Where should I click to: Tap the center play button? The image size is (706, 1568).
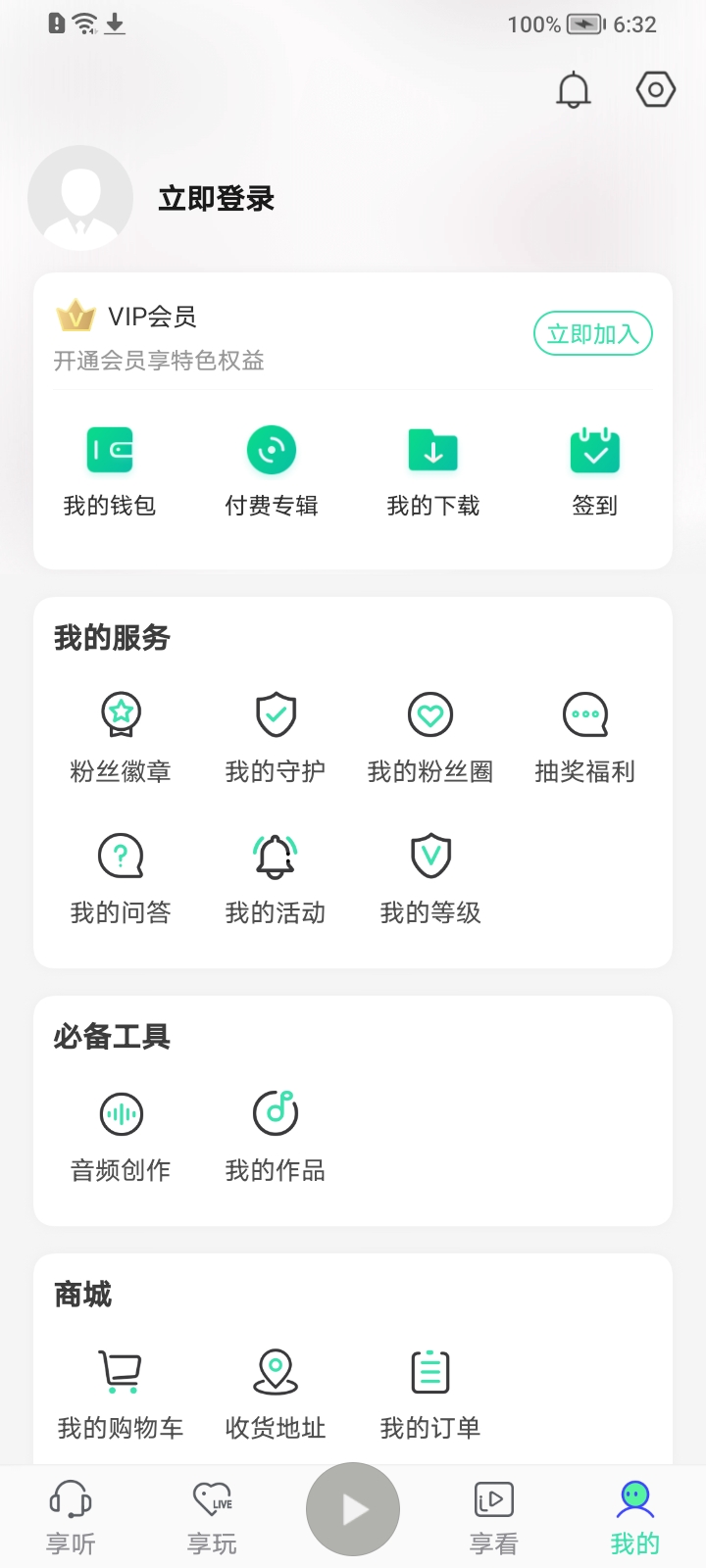353,1509
